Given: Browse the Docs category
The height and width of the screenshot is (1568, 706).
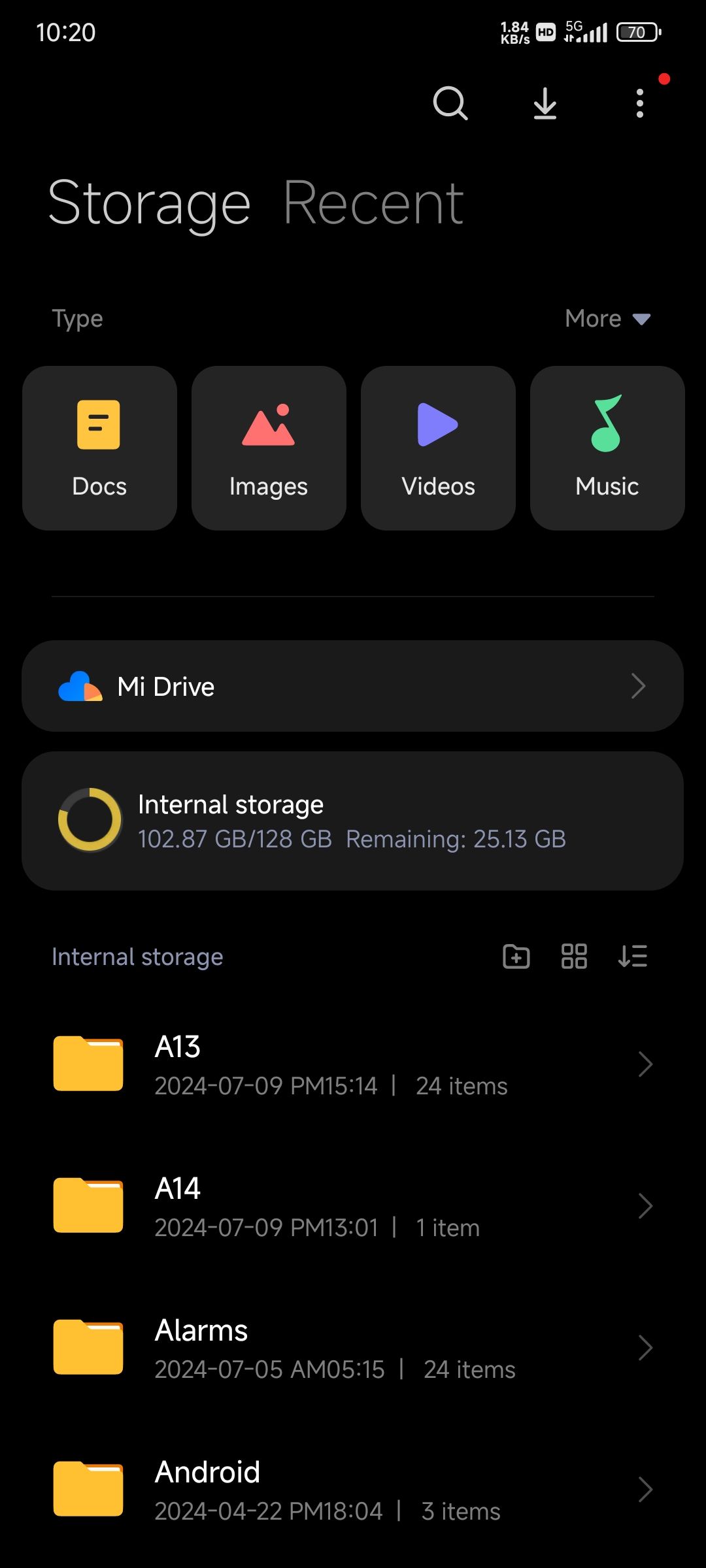Looking at the screenshot, I should pos(99,448).
